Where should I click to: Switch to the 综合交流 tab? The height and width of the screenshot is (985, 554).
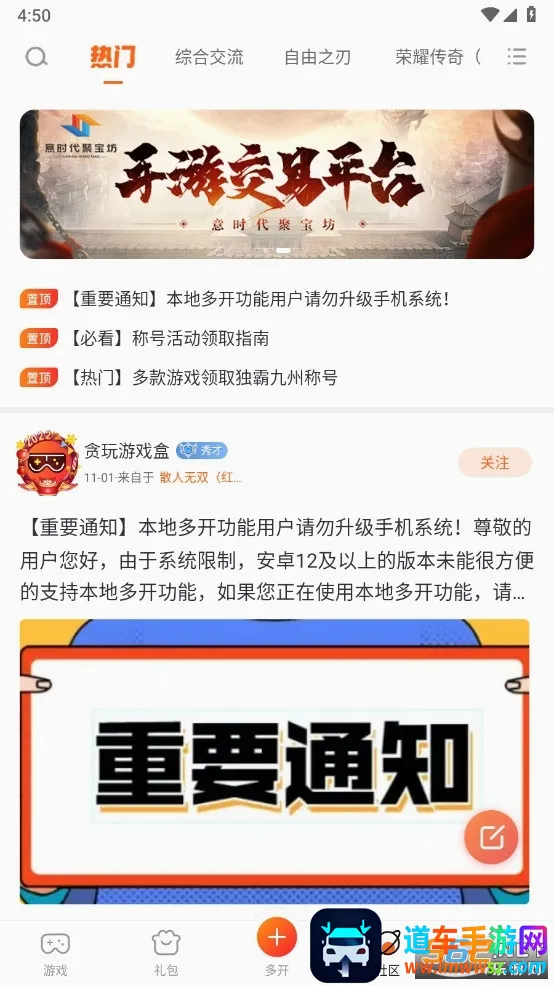tap(209, 57)
